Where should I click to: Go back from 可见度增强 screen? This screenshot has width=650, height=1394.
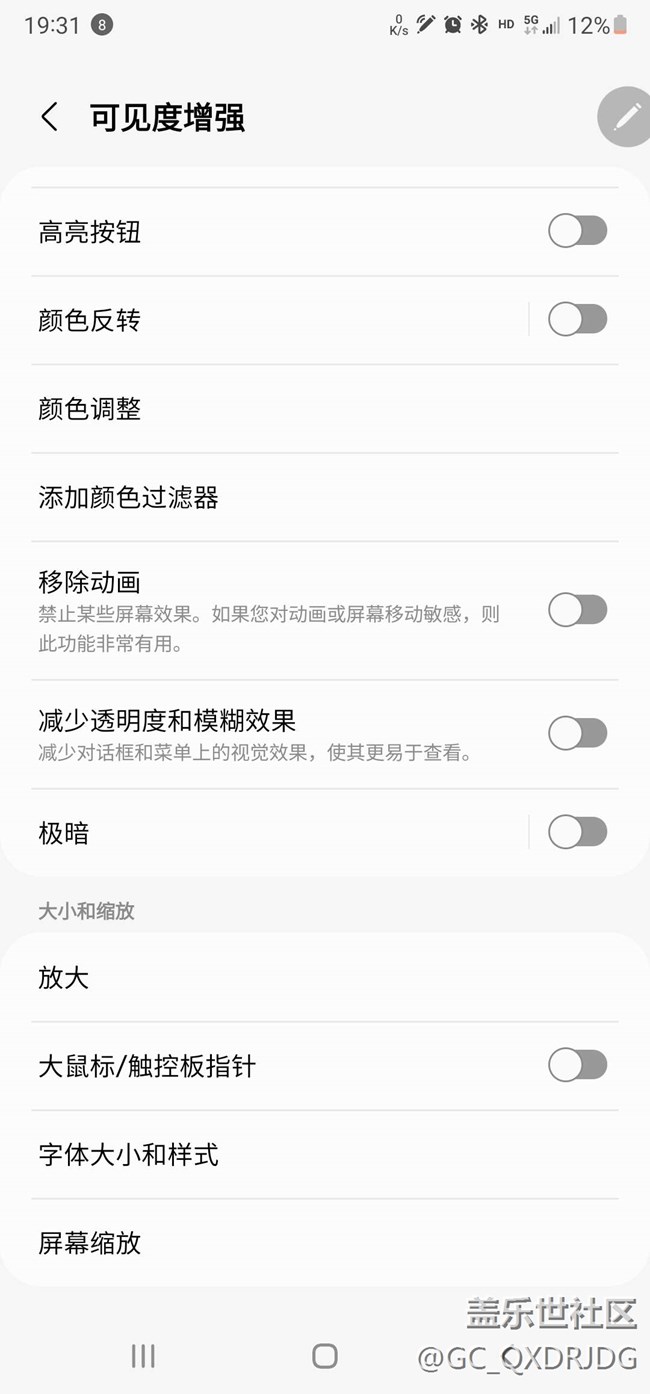click(49, 117)
